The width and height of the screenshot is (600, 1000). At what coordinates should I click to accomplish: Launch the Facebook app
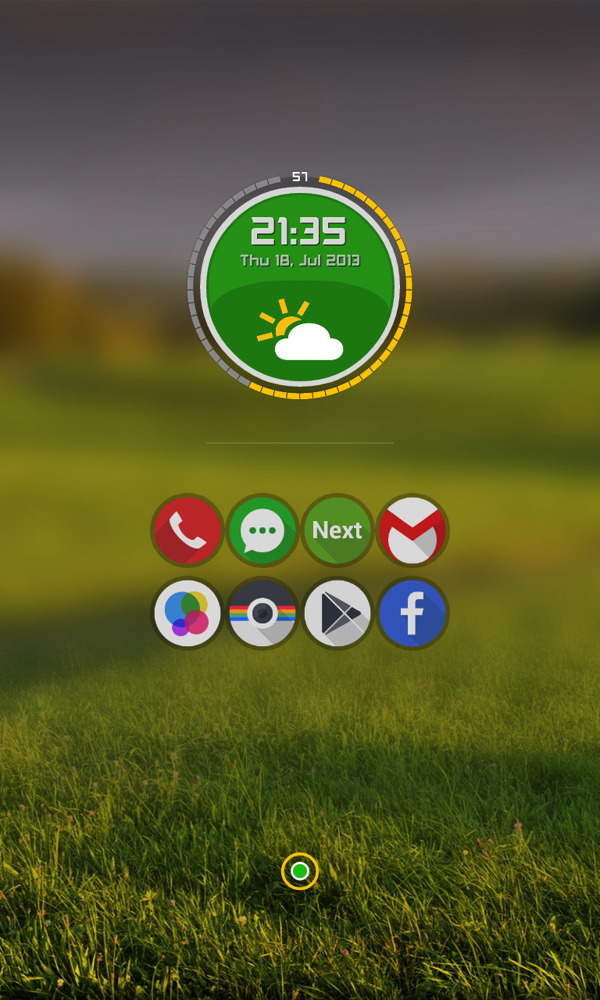pyautogui.click(x=412, y=613)
